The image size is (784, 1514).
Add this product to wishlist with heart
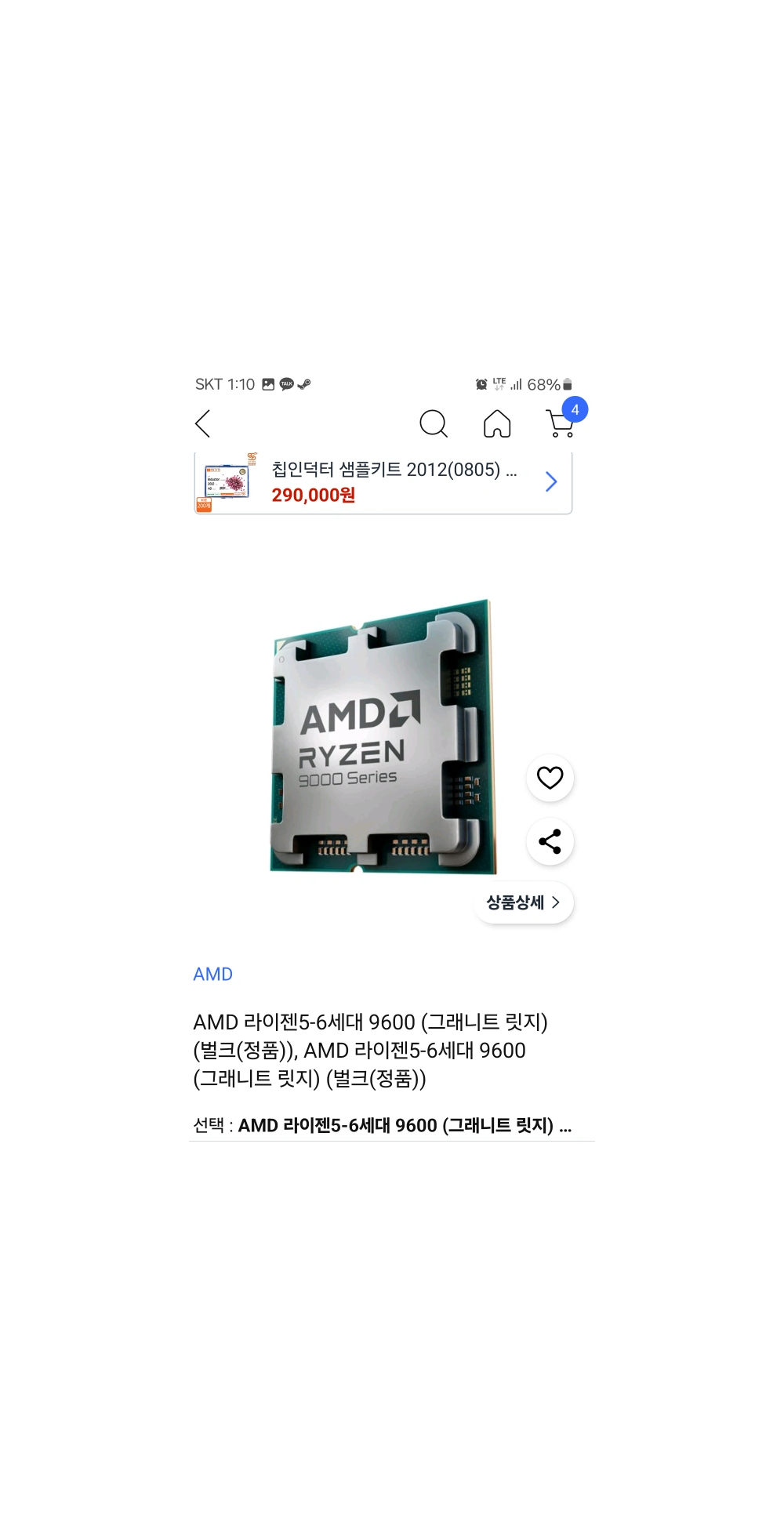coord(550,778)
